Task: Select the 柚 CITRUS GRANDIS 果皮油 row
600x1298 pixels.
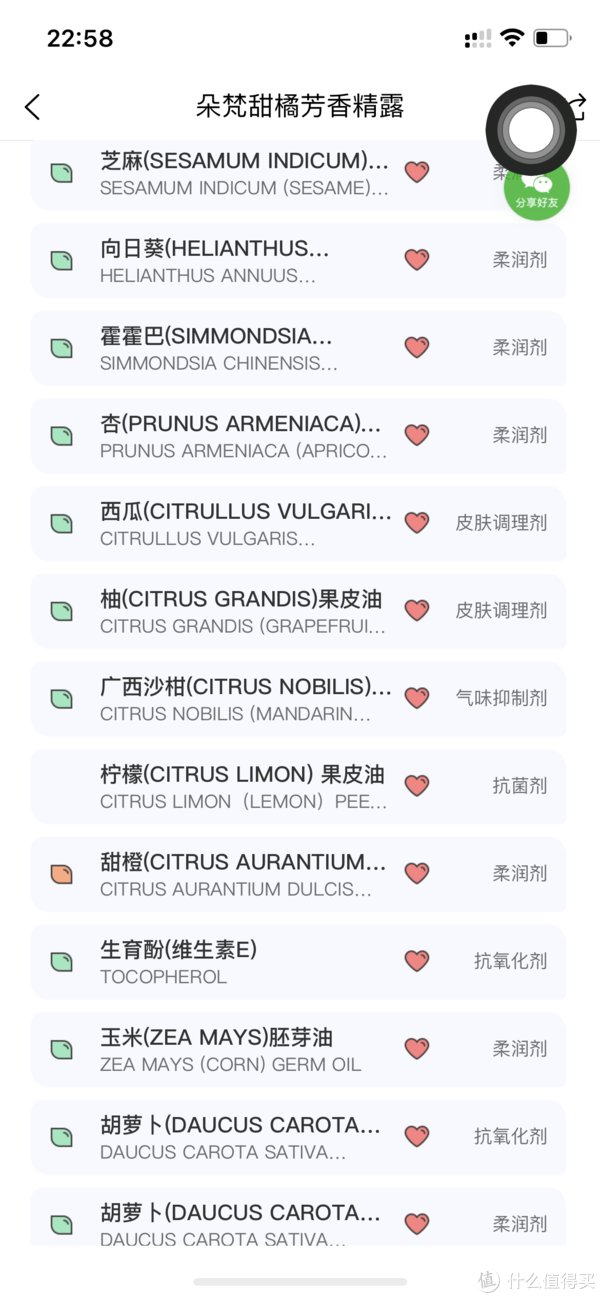Action: (x=240, y=612)
